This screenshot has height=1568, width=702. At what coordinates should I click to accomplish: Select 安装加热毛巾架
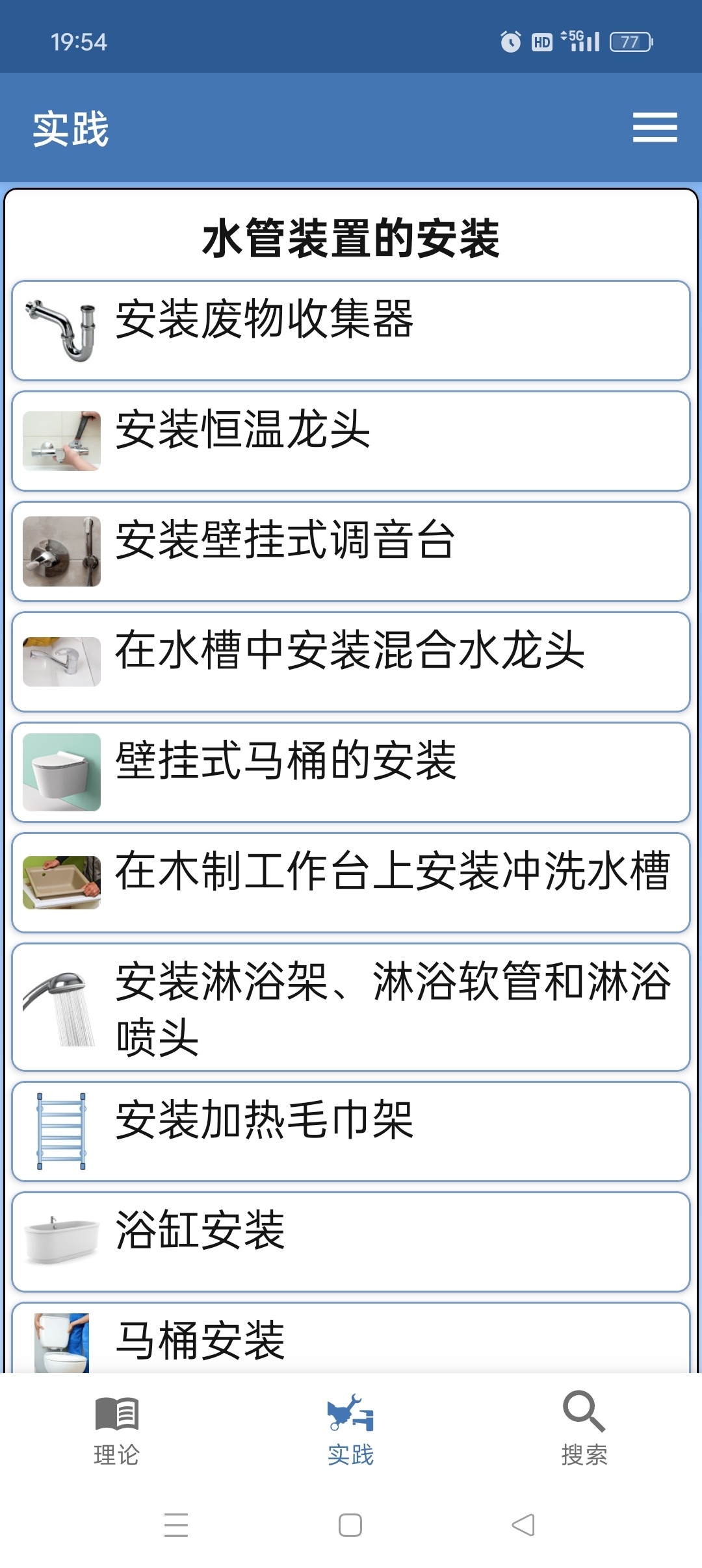pos(351,1131)
